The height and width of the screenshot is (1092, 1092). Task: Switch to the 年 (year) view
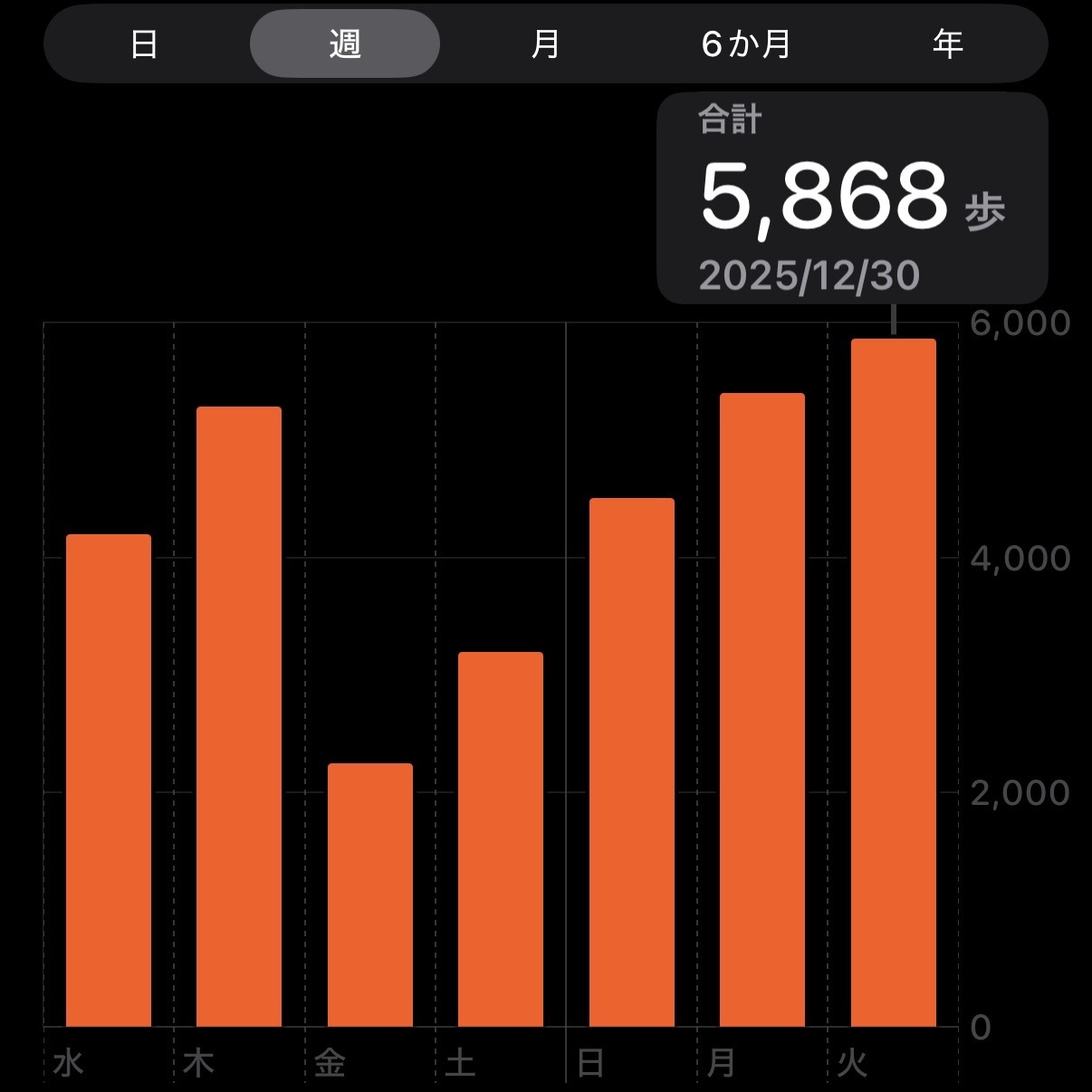click(x=947, y=43)
